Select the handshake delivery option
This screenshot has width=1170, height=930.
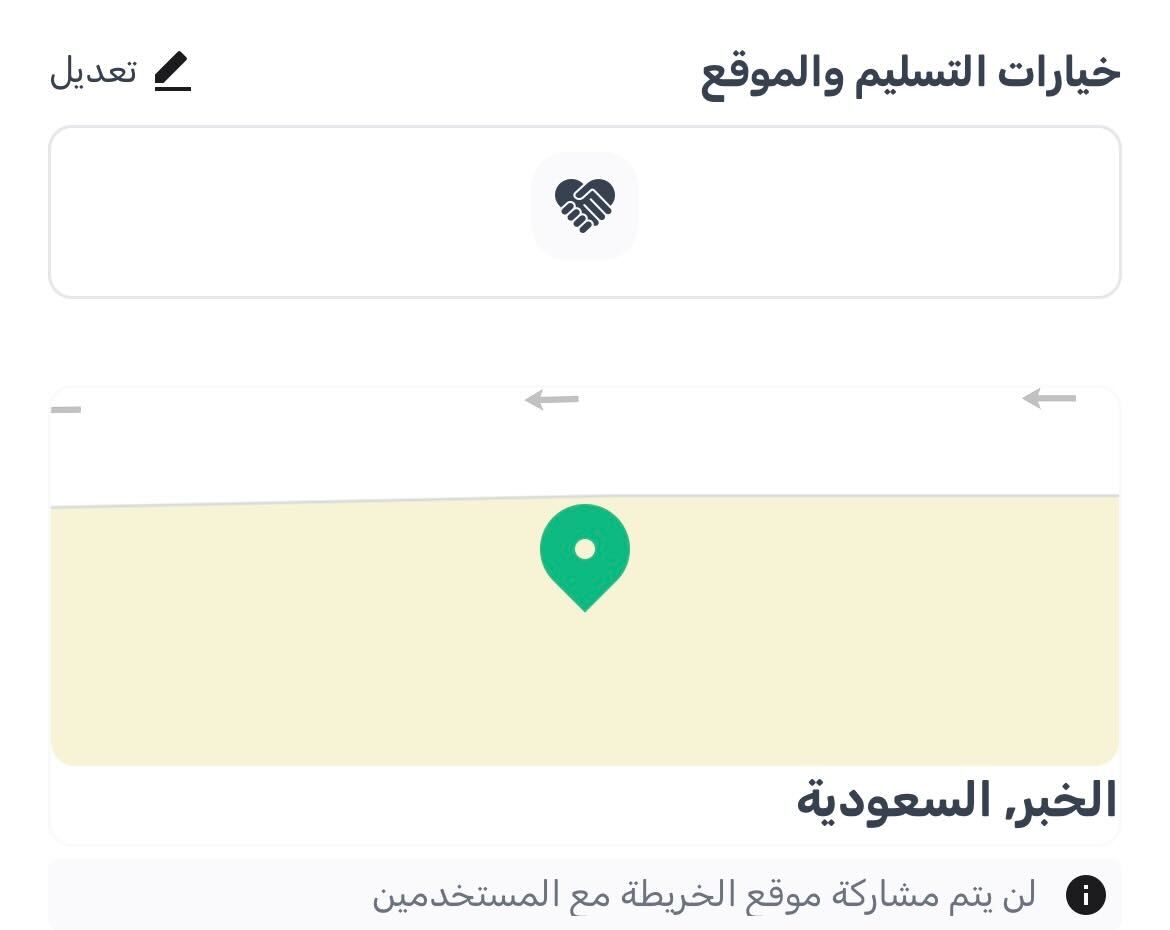pyautogui.click(x=584, y=207)
